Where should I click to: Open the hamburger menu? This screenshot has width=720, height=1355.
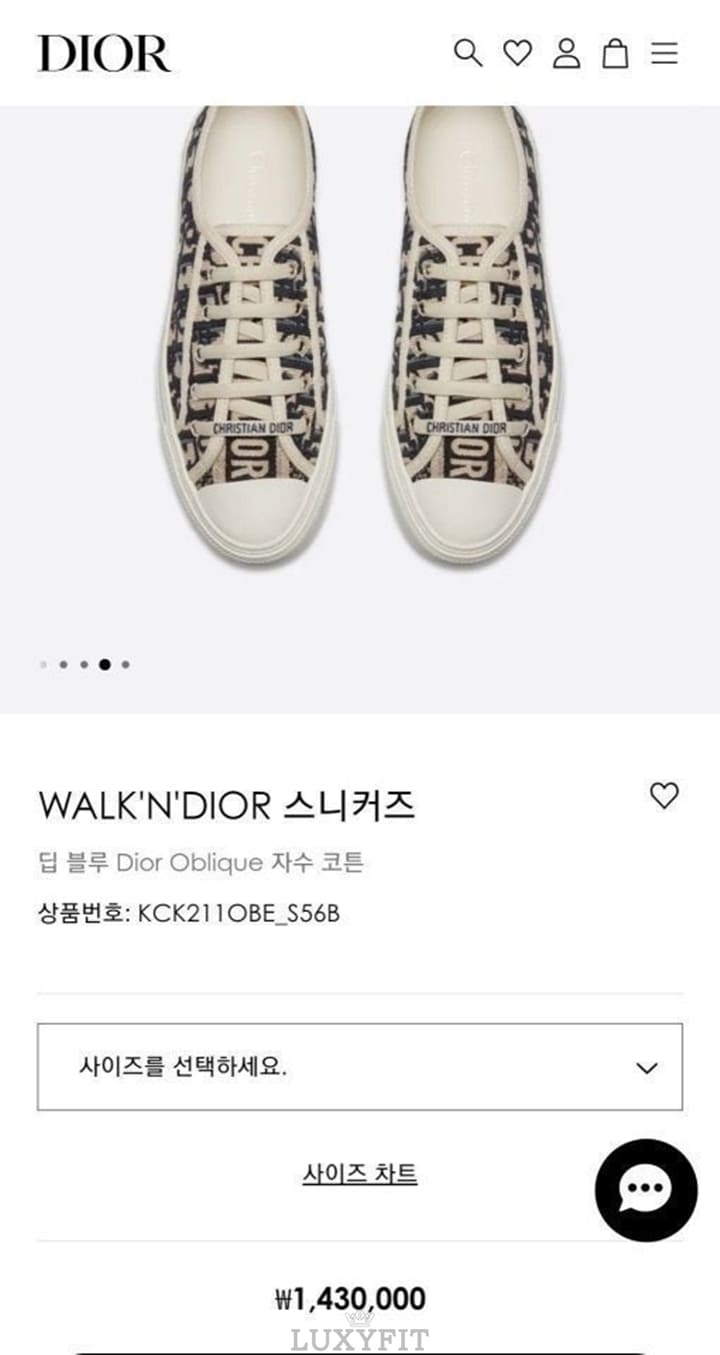pyautogui.click(x=665, y=52)
